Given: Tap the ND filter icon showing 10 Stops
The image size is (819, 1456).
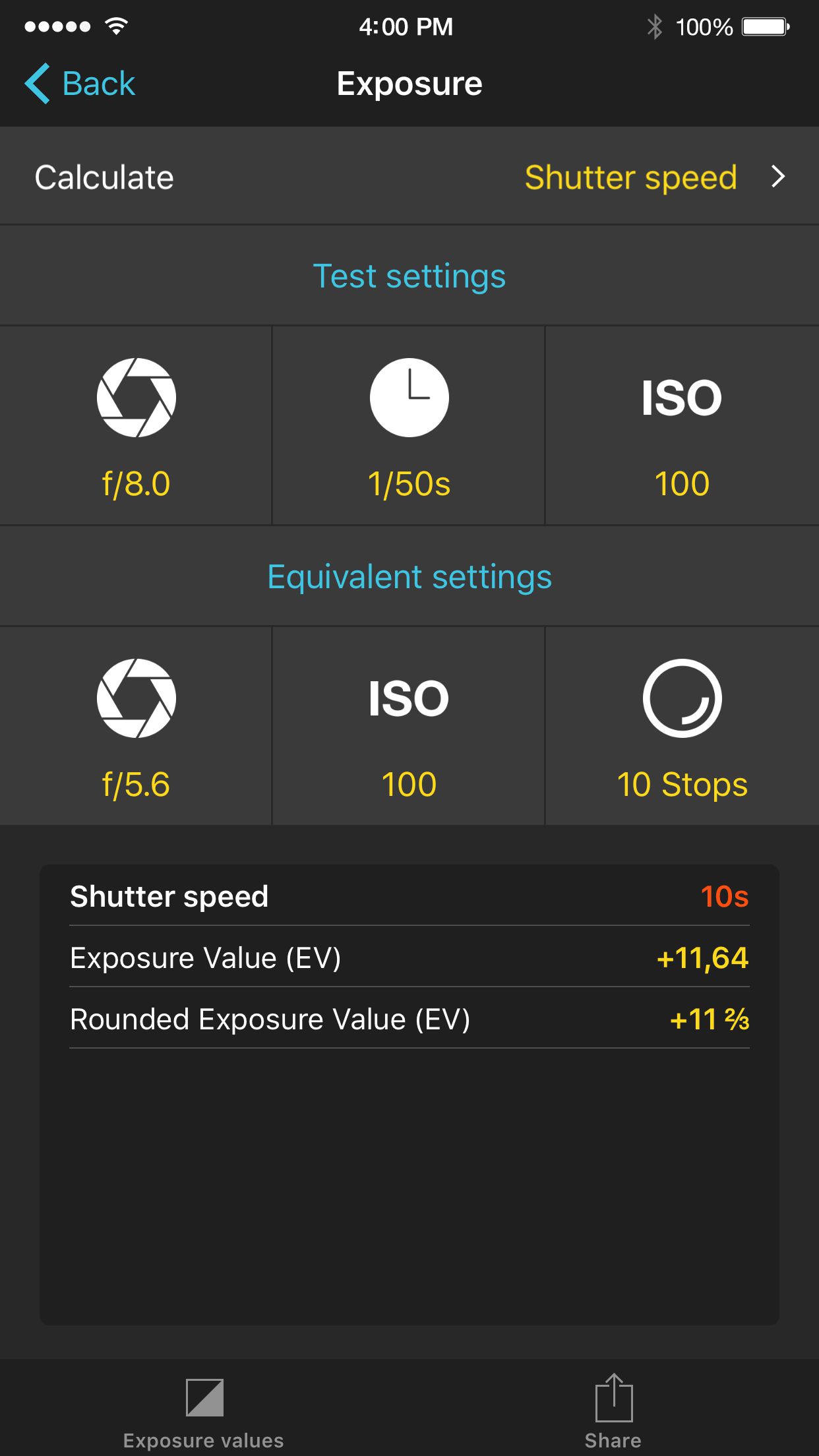Looking at the screenshot, I should point(682,697).
